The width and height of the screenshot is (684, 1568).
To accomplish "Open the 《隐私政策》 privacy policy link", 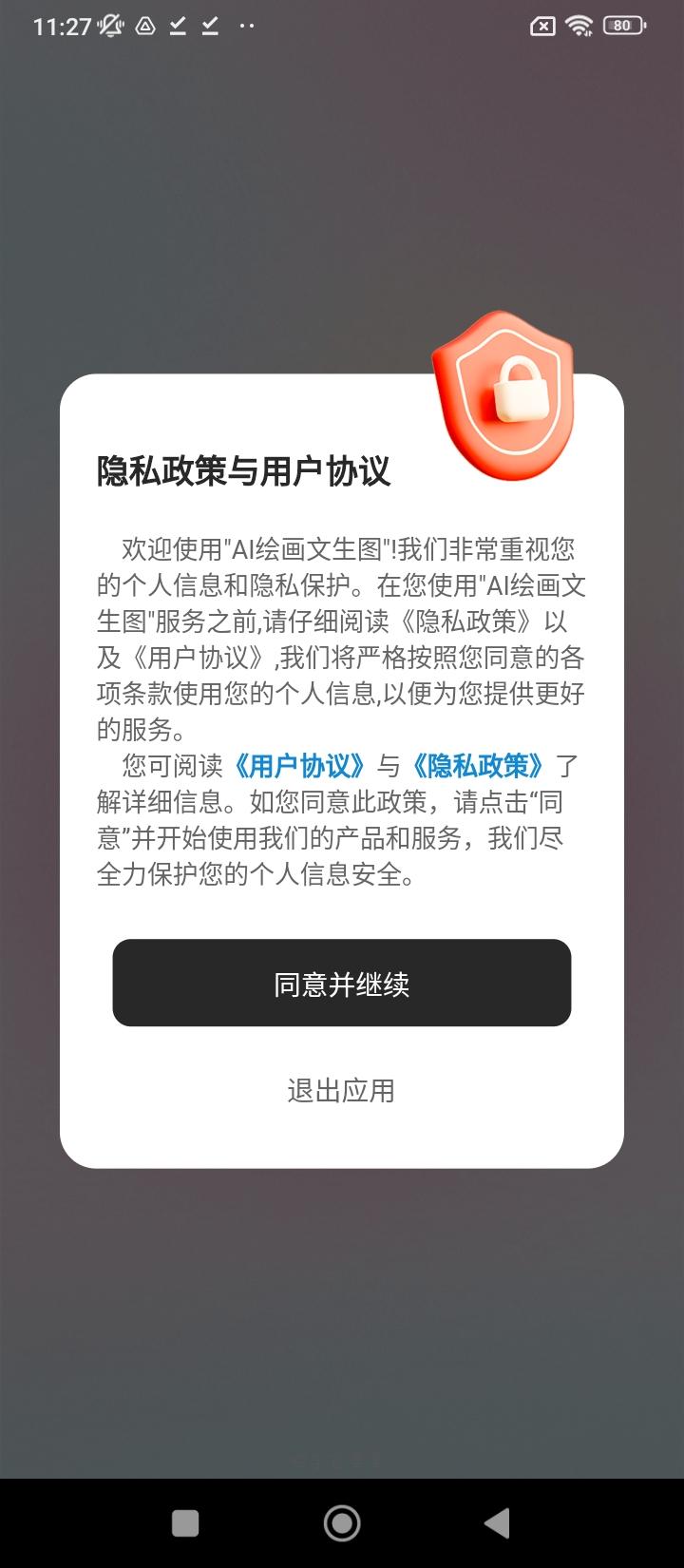I will (479, 765).
